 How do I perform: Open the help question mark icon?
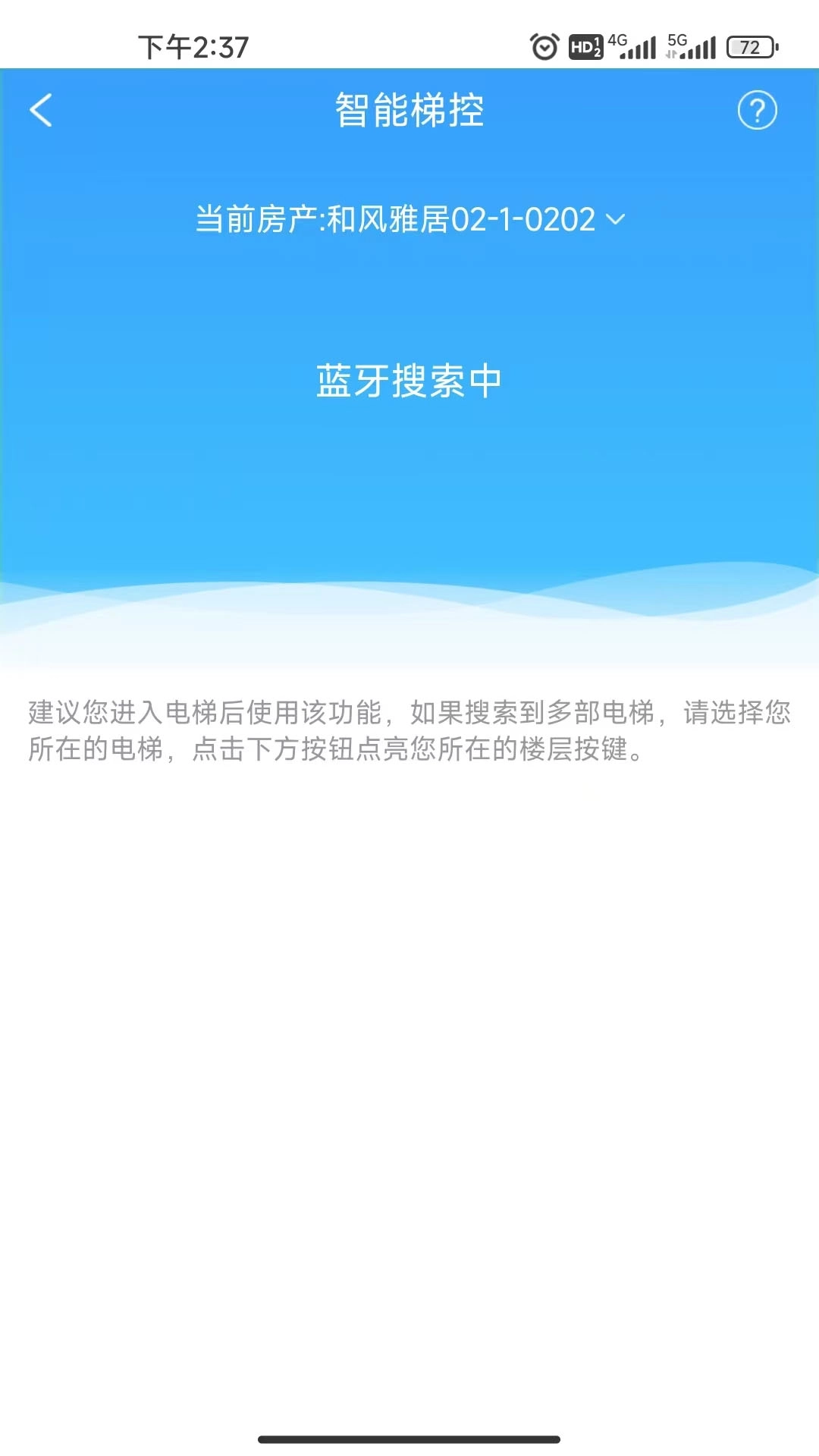[758, 110]
